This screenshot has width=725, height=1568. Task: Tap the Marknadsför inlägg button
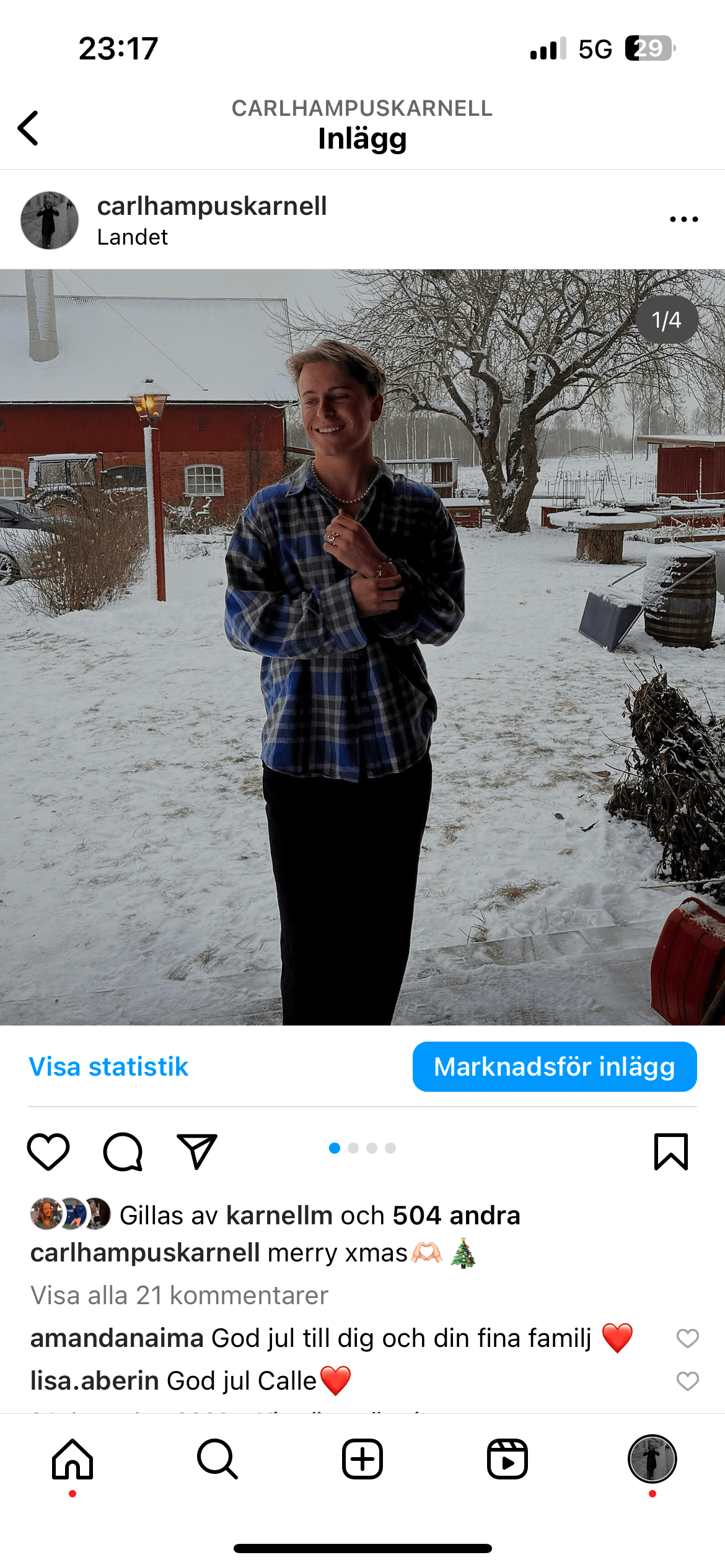point(554,1066)
